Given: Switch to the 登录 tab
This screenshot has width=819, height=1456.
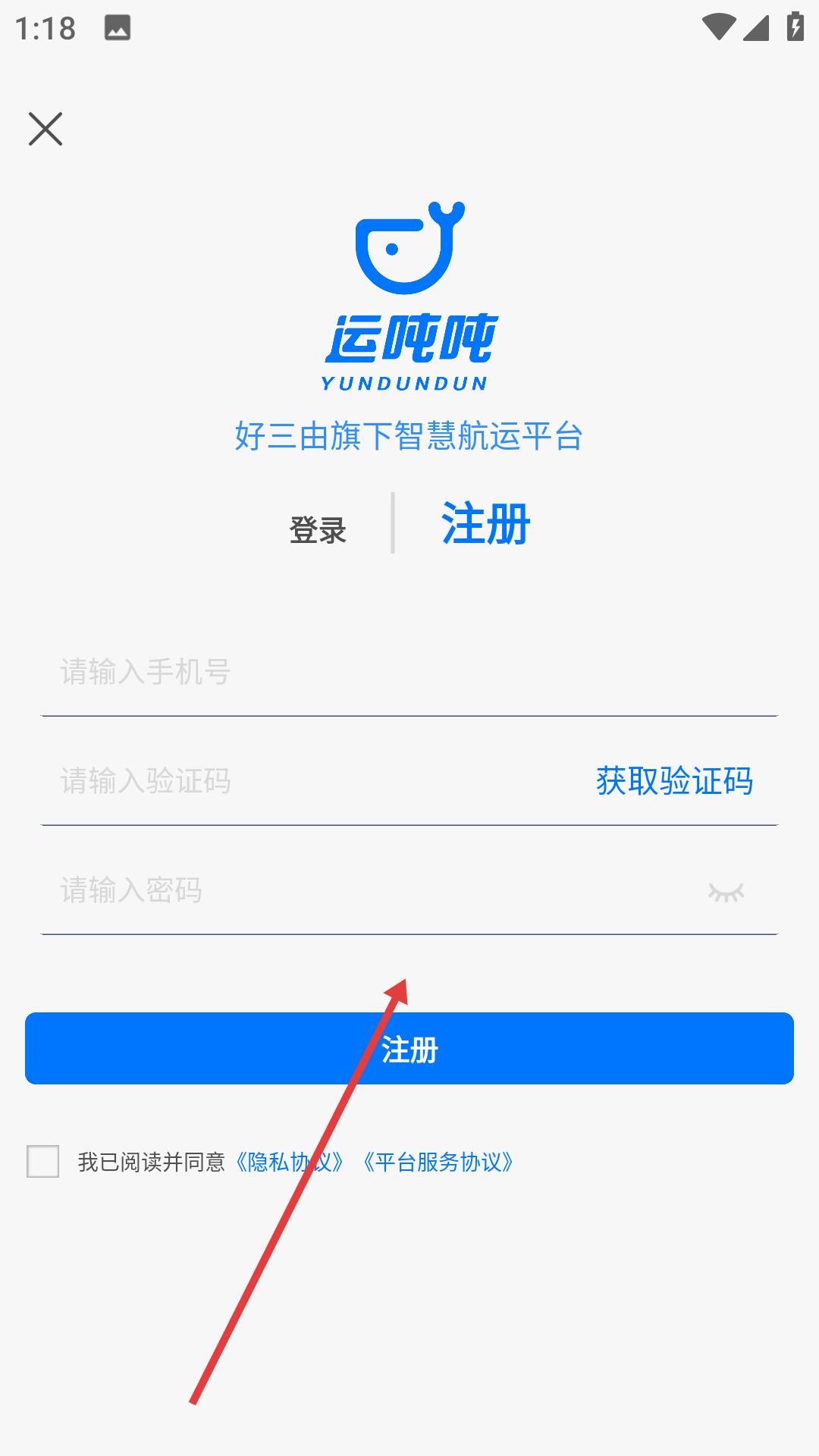Looking at the screenshot, I should 318,530.
